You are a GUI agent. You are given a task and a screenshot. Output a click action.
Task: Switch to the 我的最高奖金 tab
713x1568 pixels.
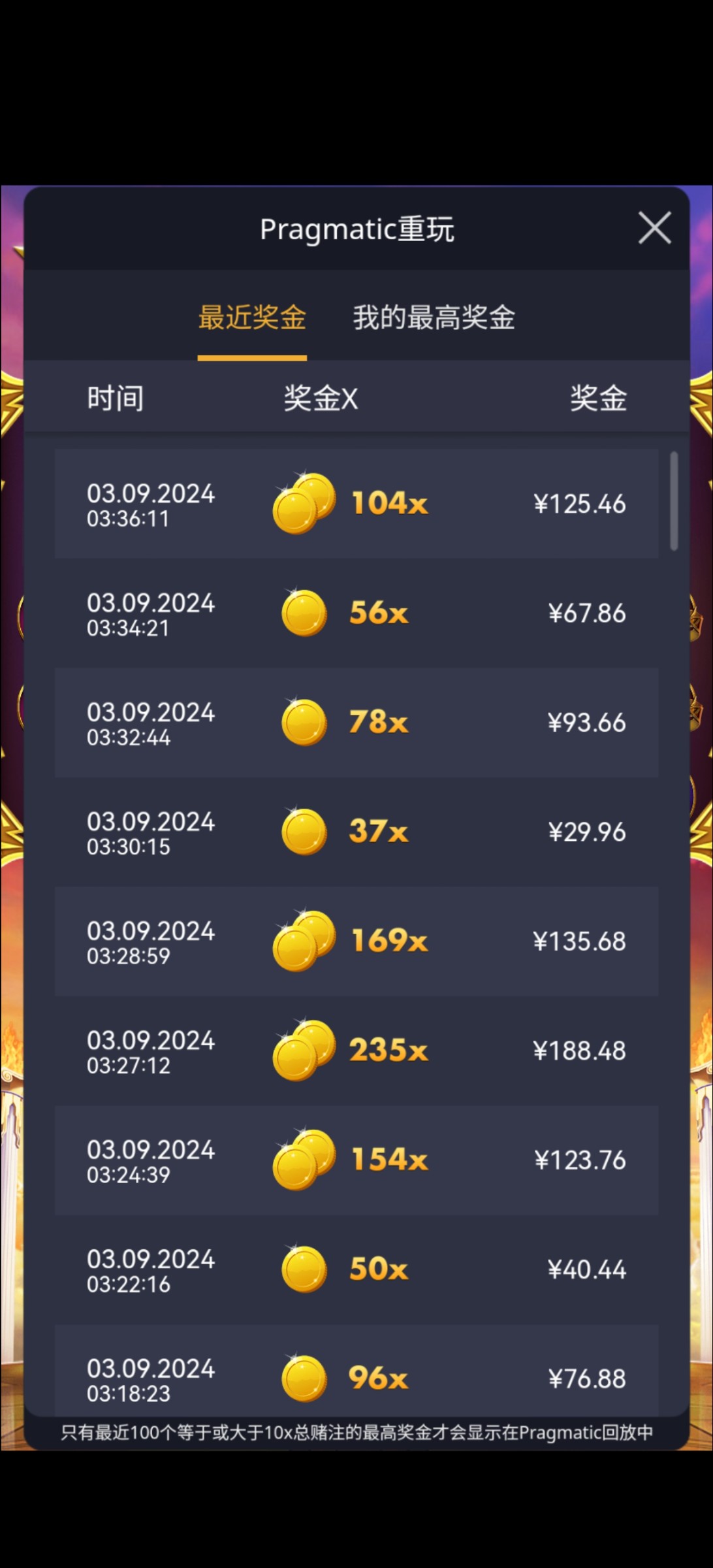434,318
